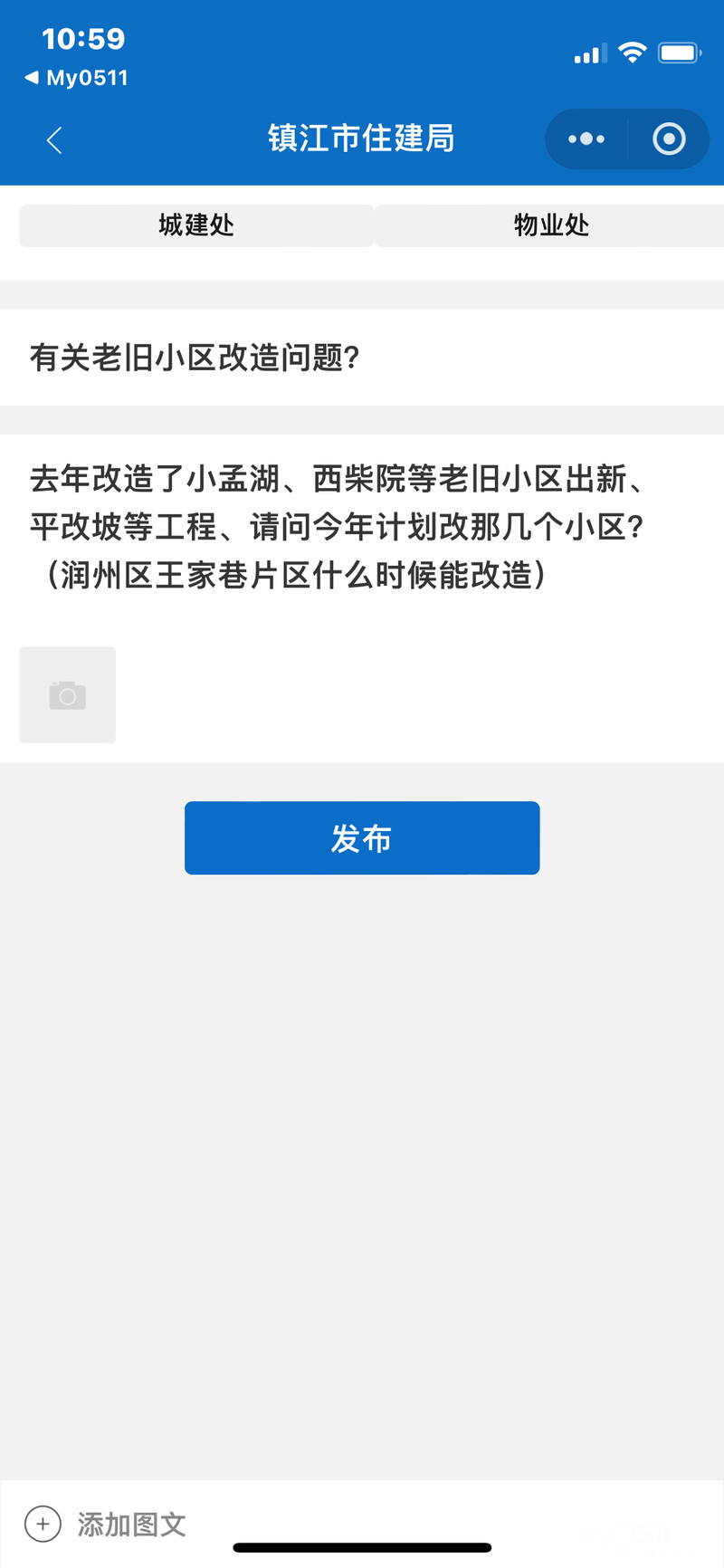This screenshot has width=724, height=1568.
Task: Close the mini program via circle icon
Action: [669, 139]
